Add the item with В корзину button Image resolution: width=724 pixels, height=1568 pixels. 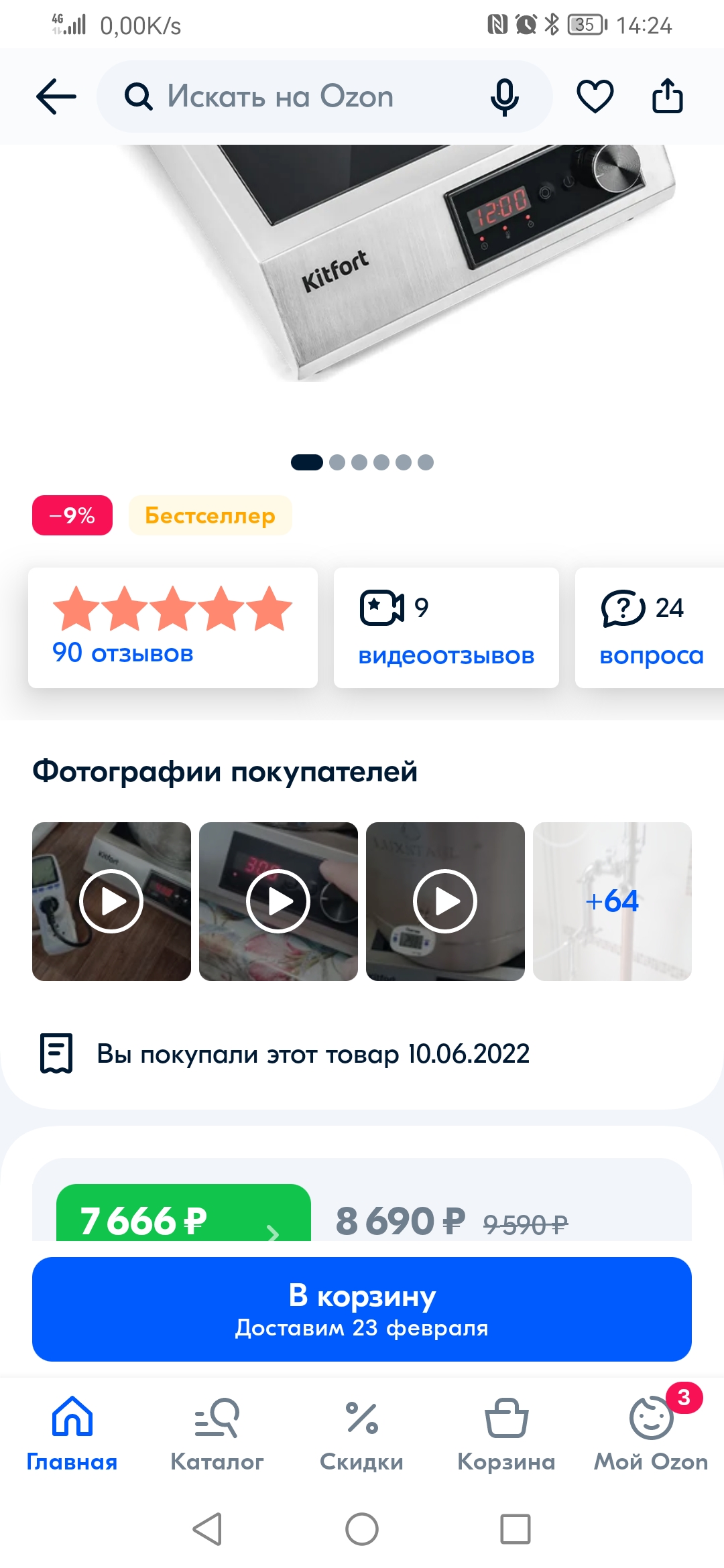pos(362,1309)
